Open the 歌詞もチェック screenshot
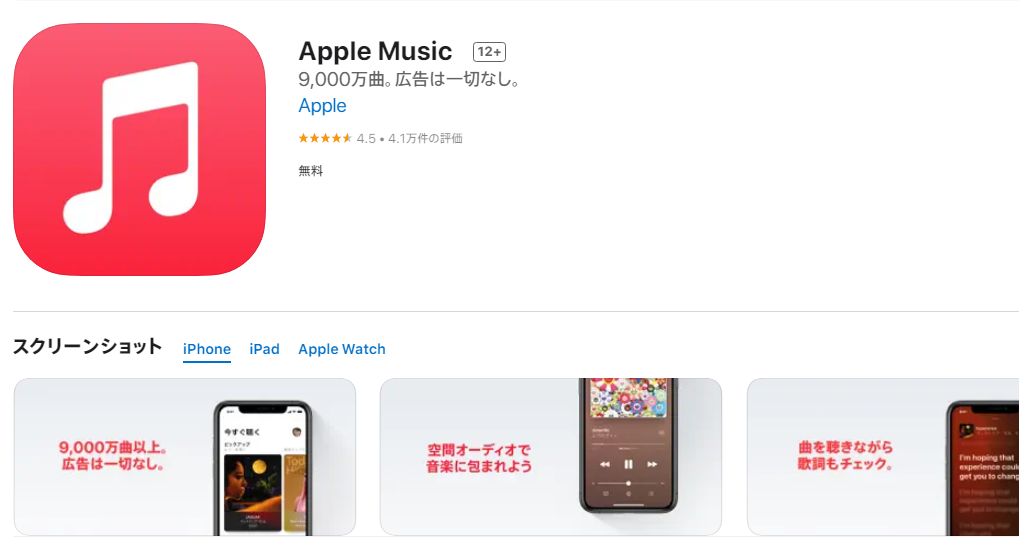Image resolution: width=1019 pixels, height=537 pixels. pos(882,457)
